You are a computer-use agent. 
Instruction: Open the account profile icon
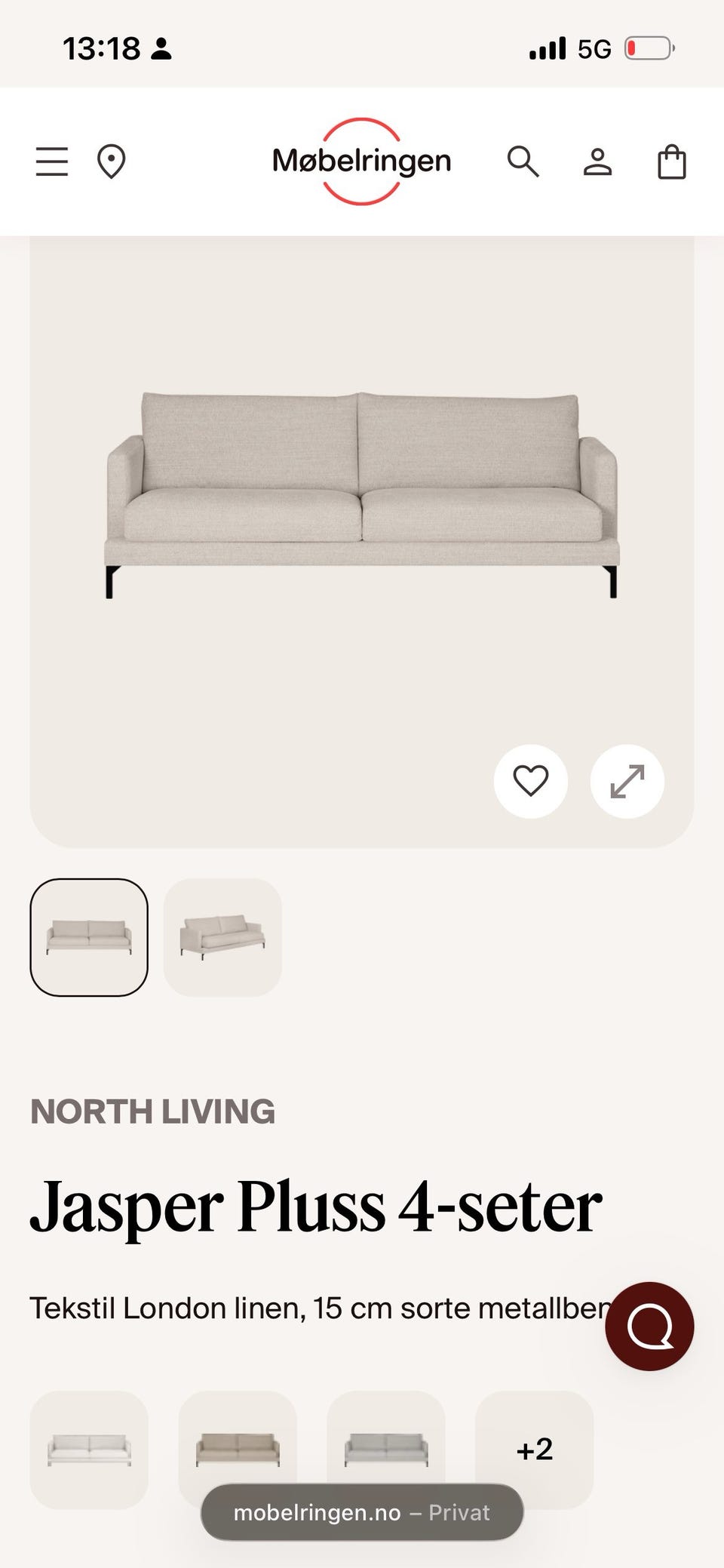pos(597,161)
